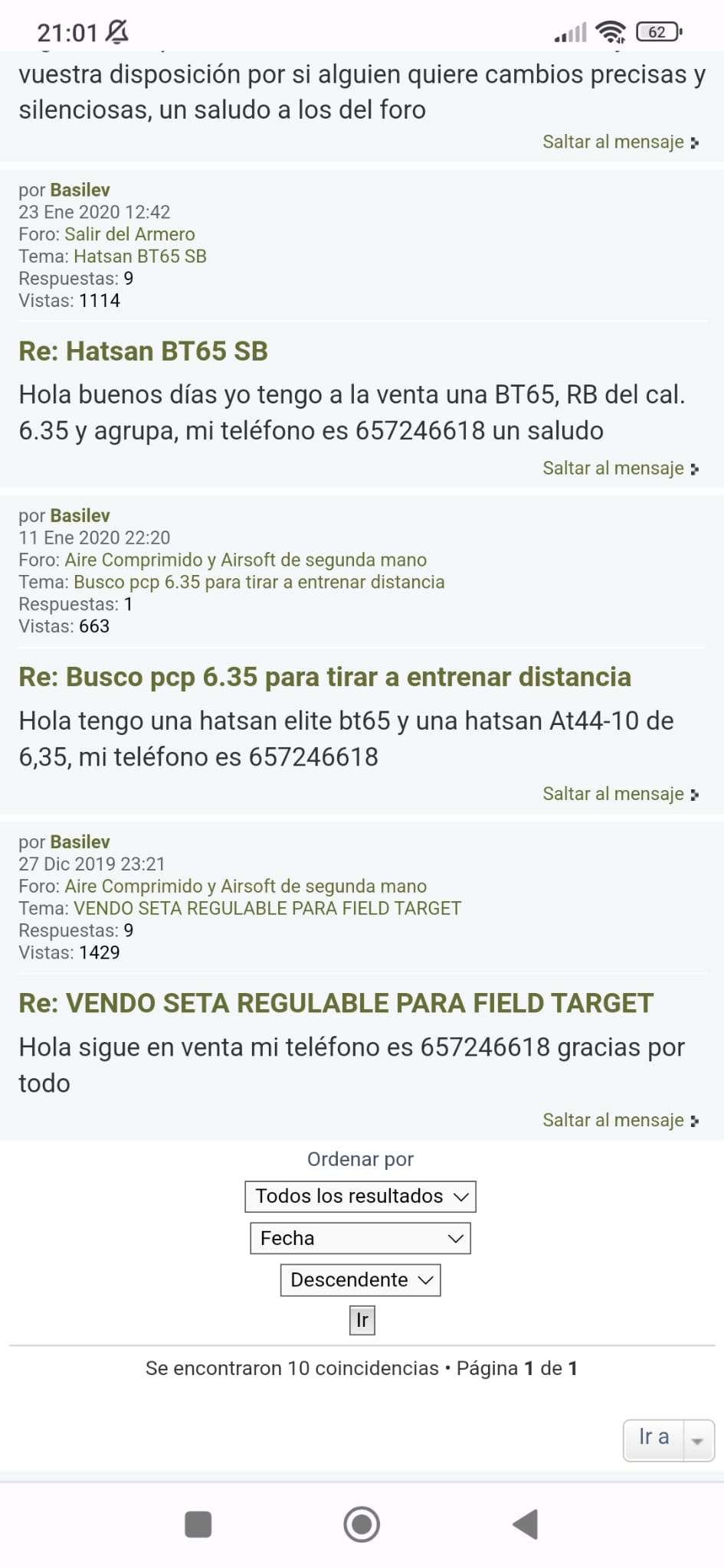Tap the Ir button to apply sorting
Screen dimensions: 724x1568
pyautogui.click(x=362, y=1321)
